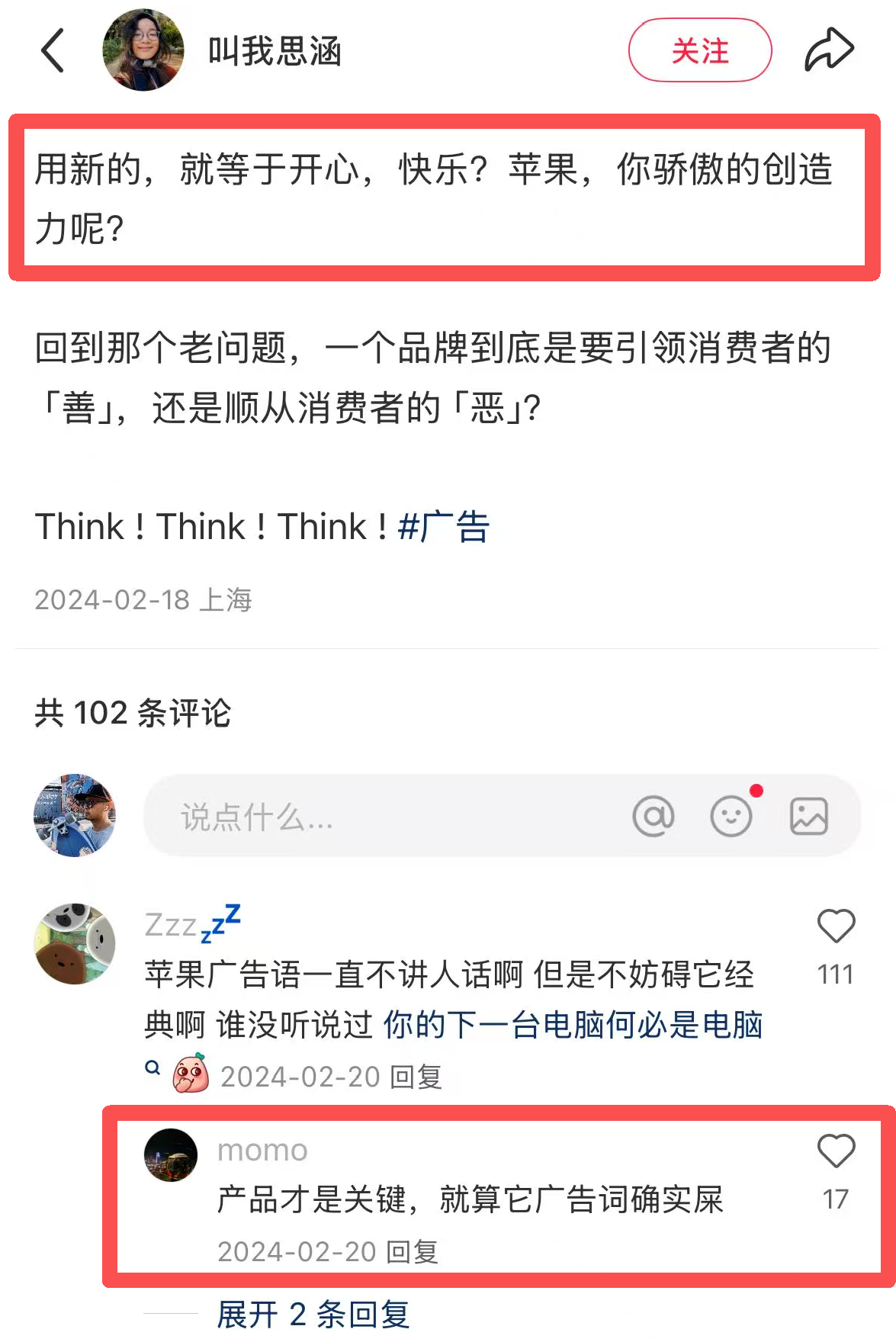Mention someone with the @ icon

[x=654, y=817]
